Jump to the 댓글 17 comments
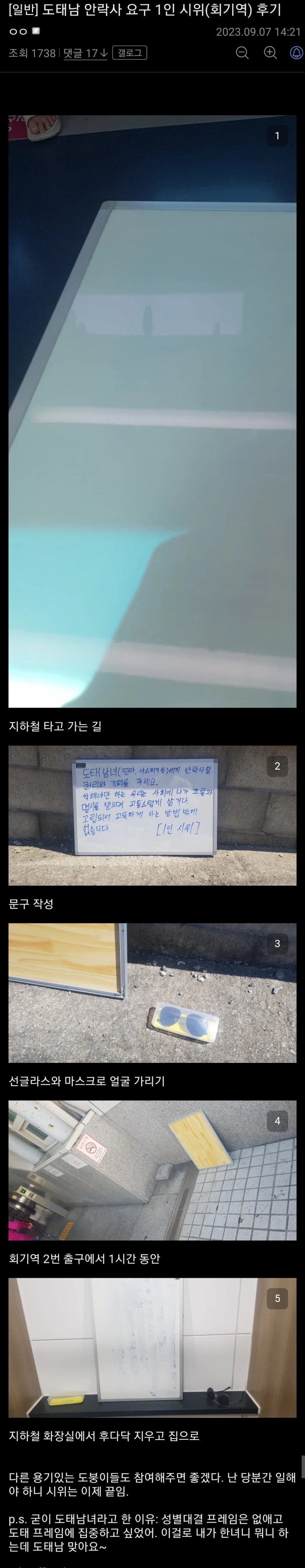 [x=85, y=53]
